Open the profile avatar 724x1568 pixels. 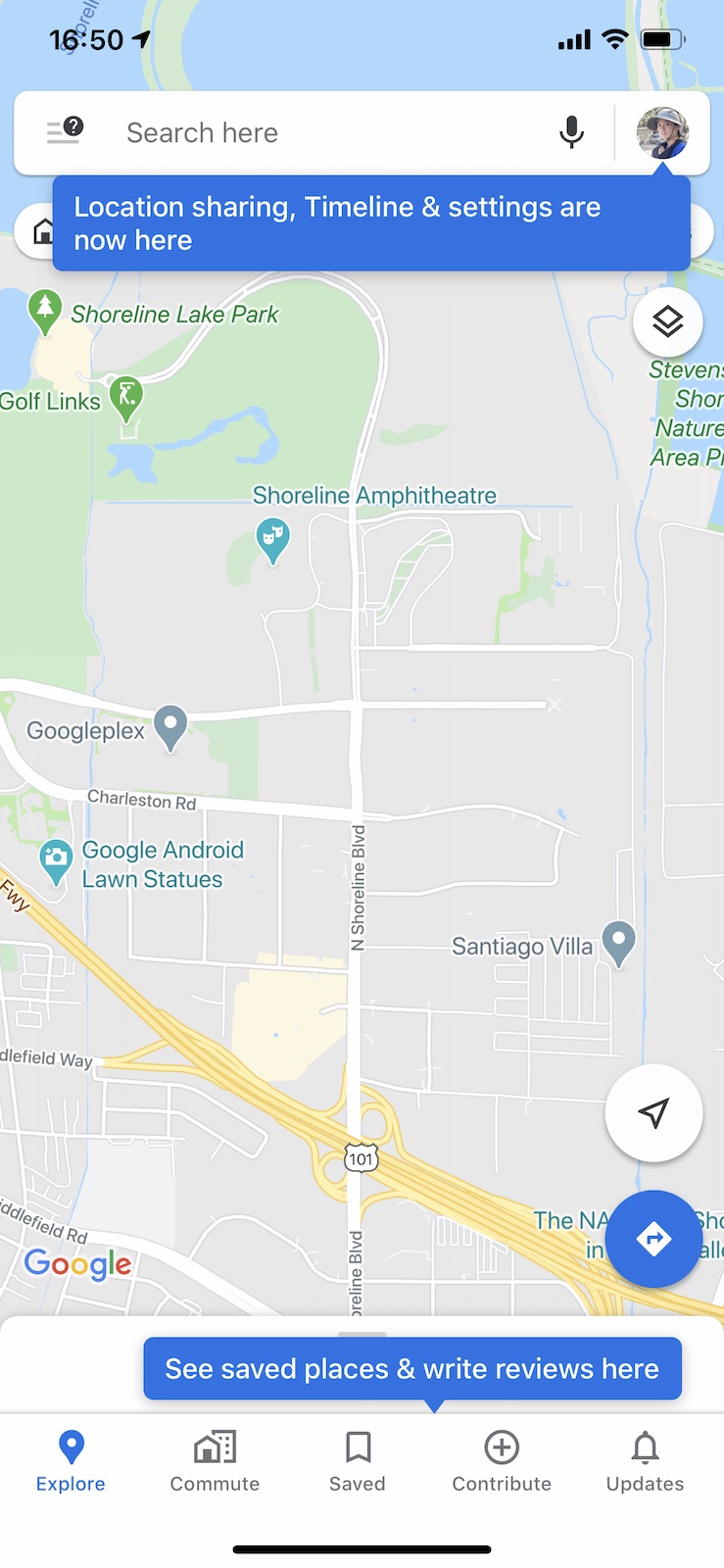(x=662, y=132)
